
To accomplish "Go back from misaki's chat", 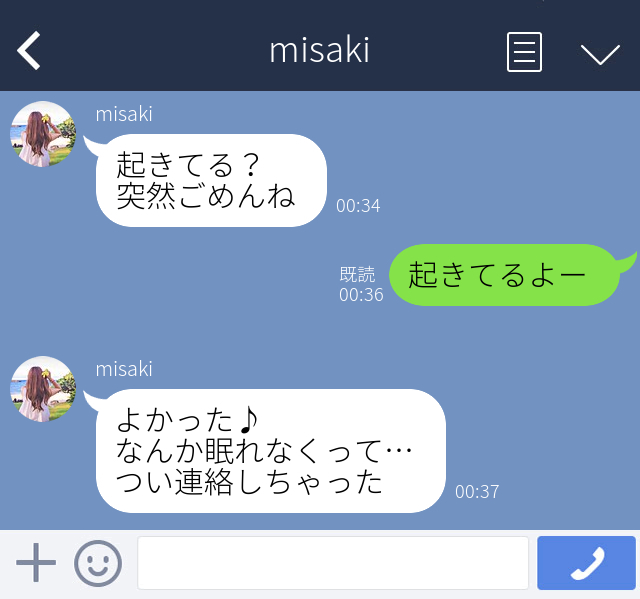I will pyautogui.click(x=29, y=51).
